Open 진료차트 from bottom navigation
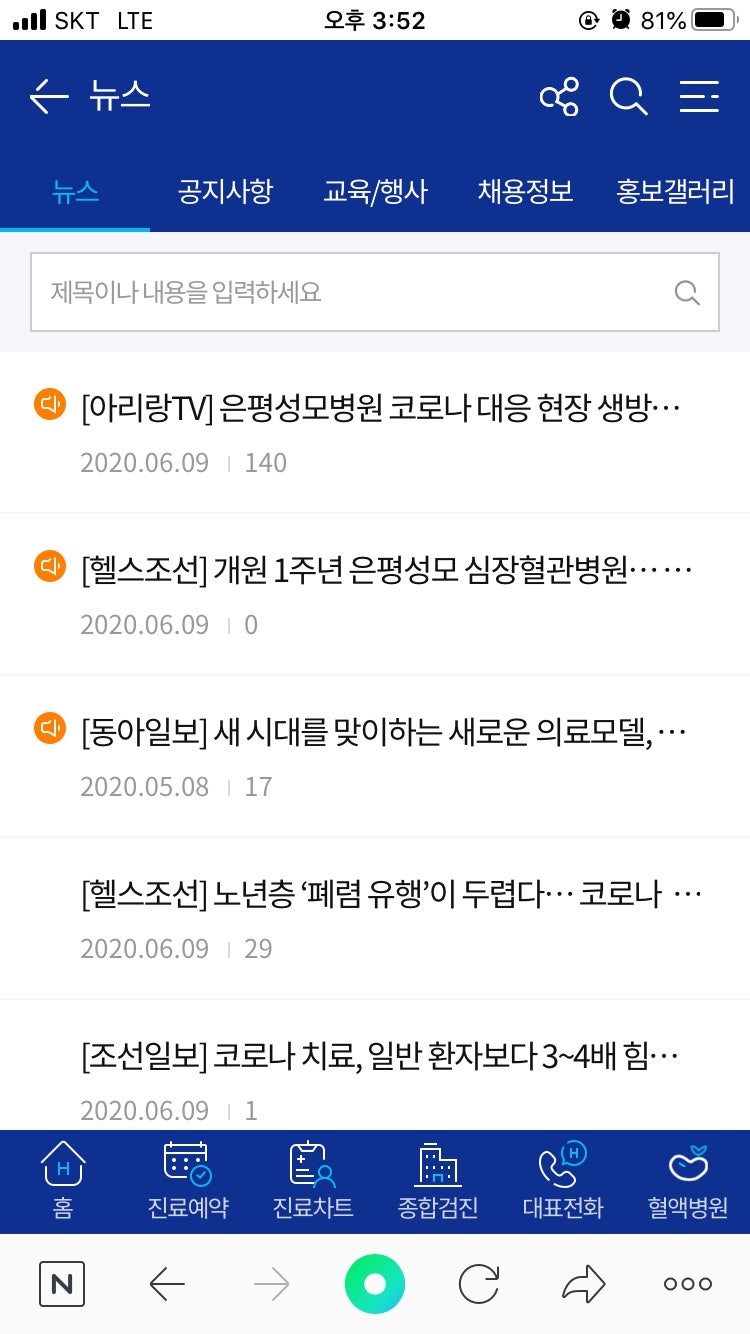Image resolution: width=750 pixels, height=1334 pixels. (x=313, y=1181)
